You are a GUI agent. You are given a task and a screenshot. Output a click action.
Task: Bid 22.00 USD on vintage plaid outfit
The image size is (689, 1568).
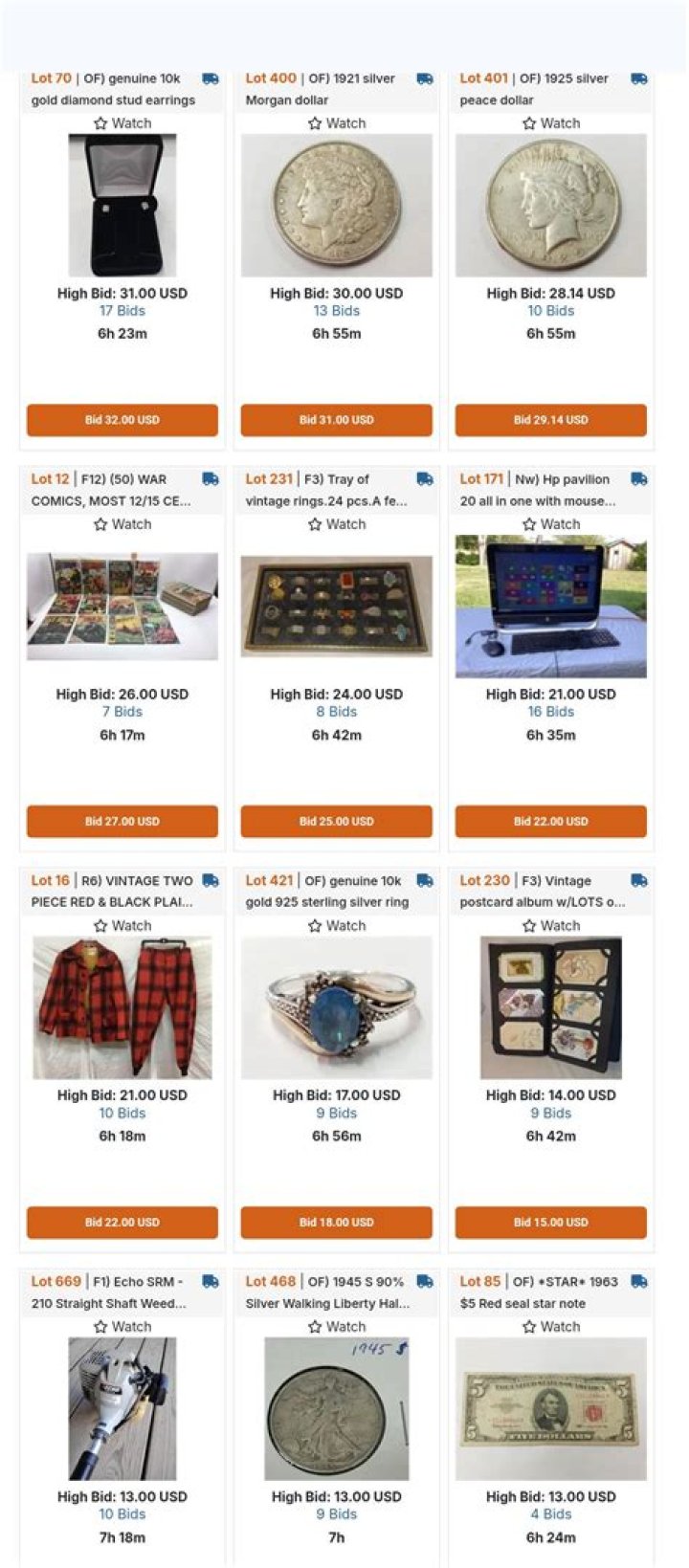tap(122, 1222)
